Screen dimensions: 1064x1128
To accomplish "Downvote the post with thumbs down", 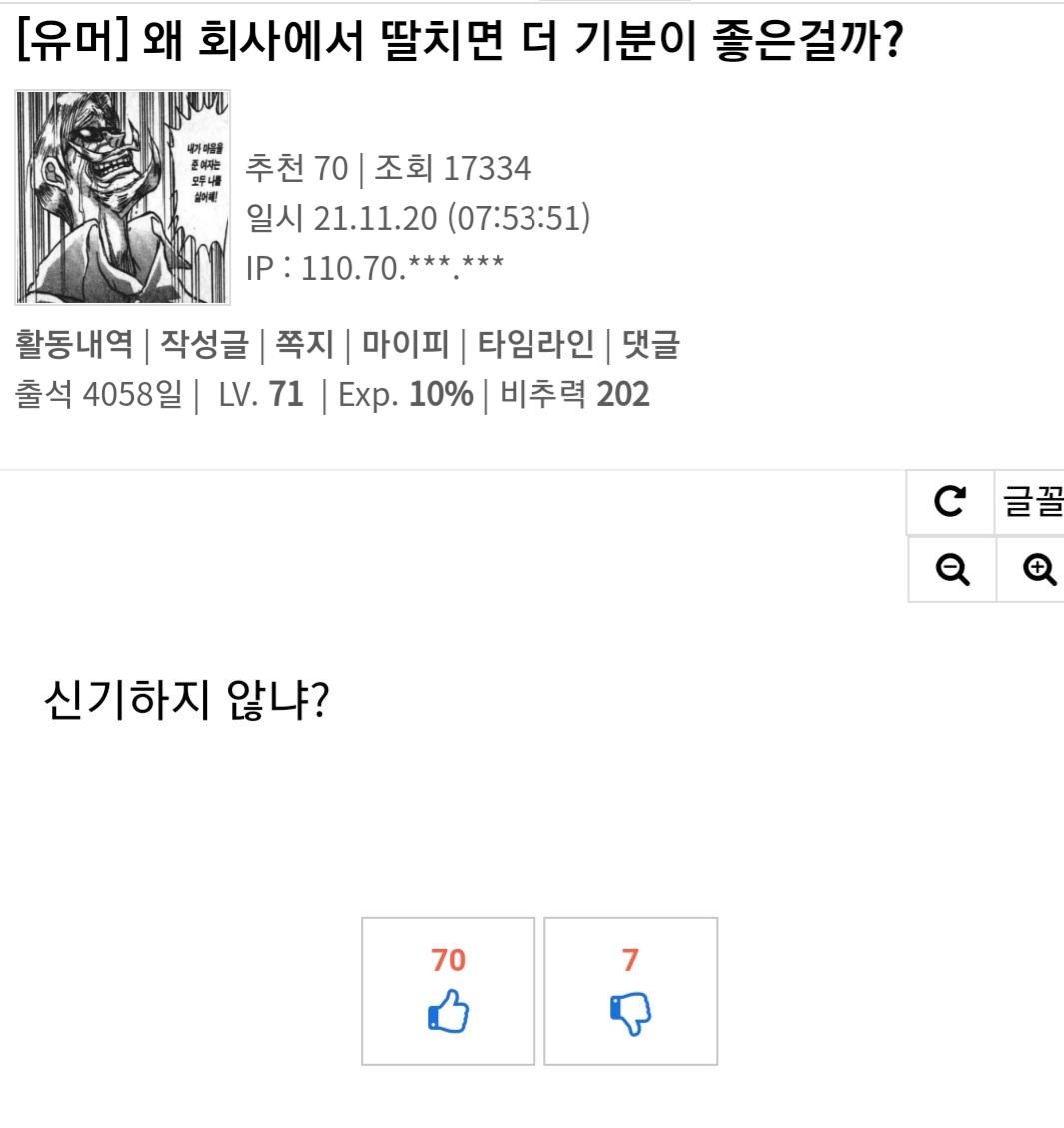I will coord(630,991).
